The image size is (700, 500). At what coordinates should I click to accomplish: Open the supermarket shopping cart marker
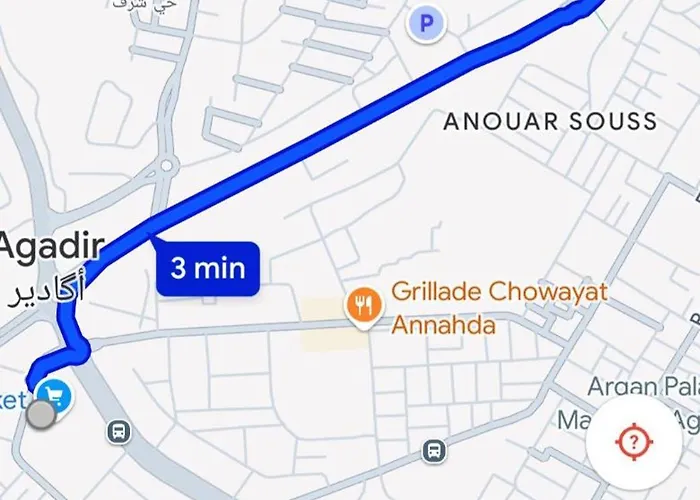[55, 396]
